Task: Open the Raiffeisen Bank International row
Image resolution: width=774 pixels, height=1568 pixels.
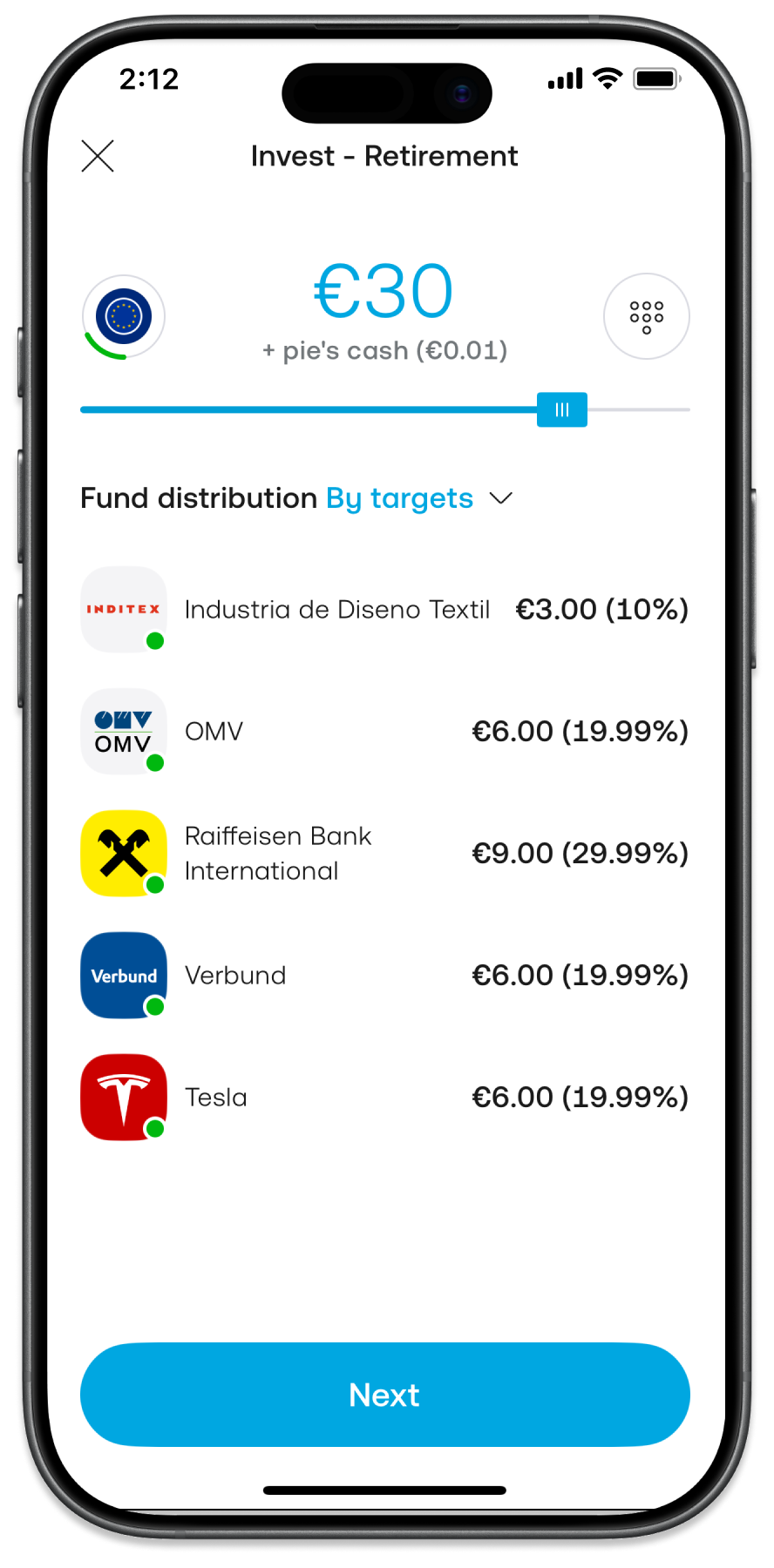Action: tap(384, 854)
